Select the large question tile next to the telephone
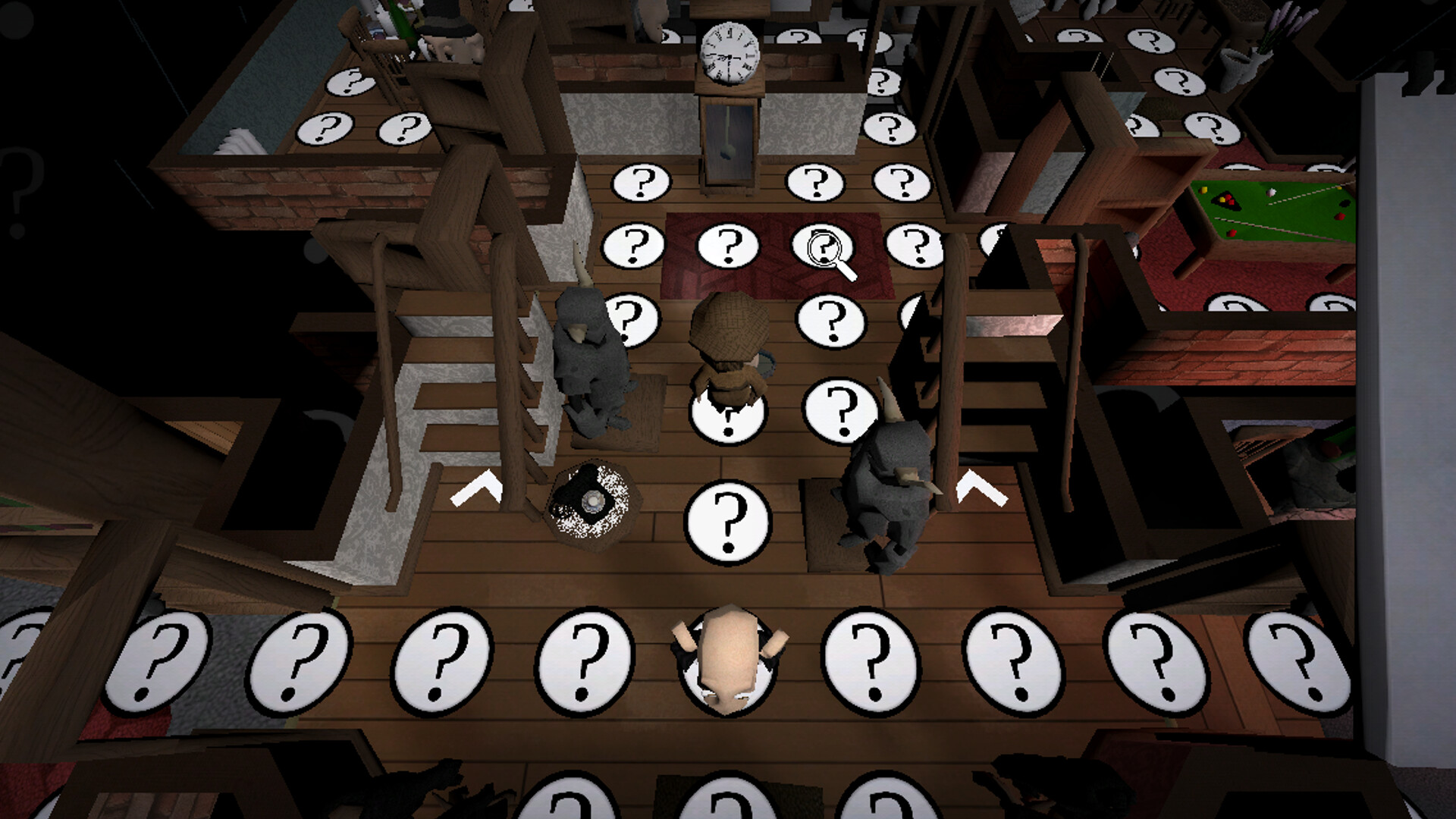Screen dimensions: 1456x819 (727, 522)
